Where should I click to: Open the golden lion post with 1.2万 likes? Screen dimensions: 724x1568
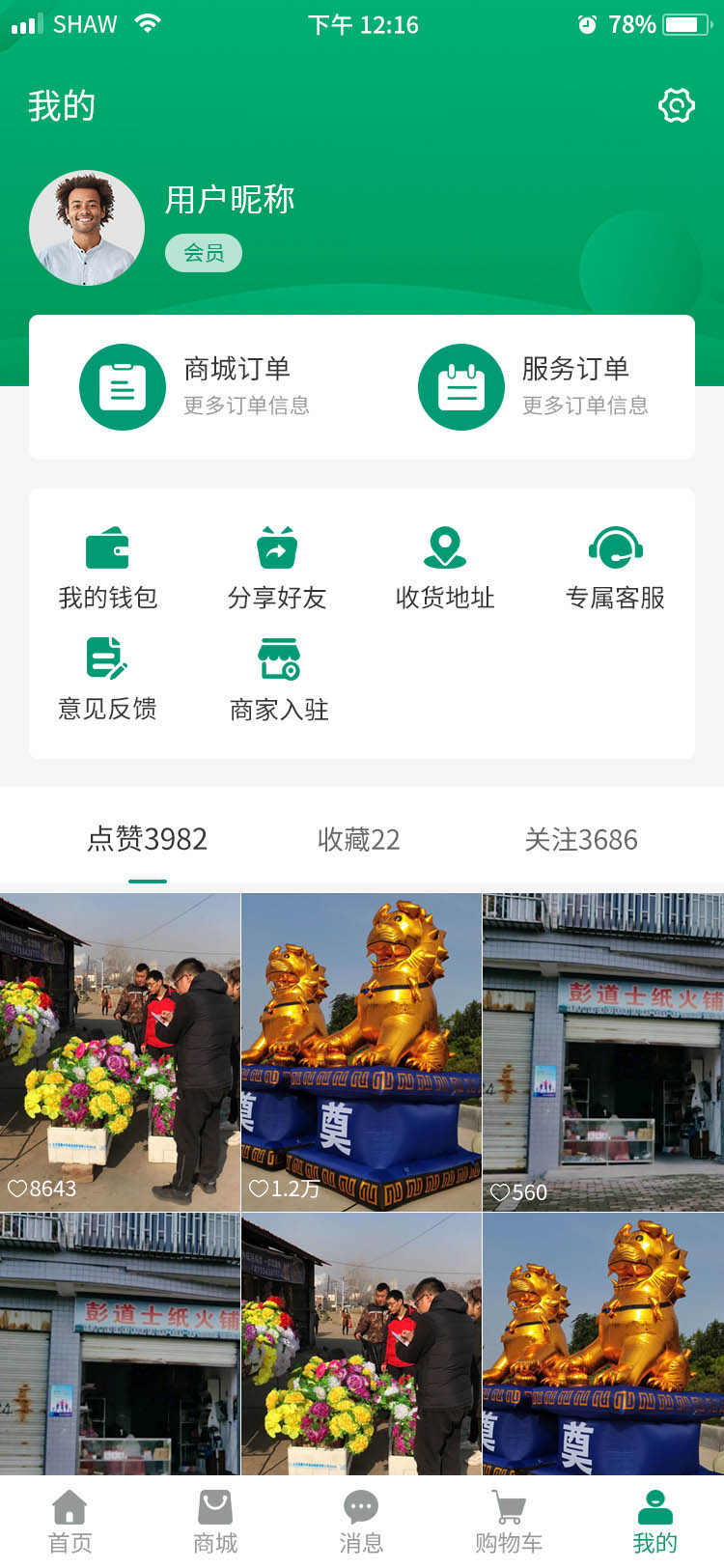(x=361, y=1052)
